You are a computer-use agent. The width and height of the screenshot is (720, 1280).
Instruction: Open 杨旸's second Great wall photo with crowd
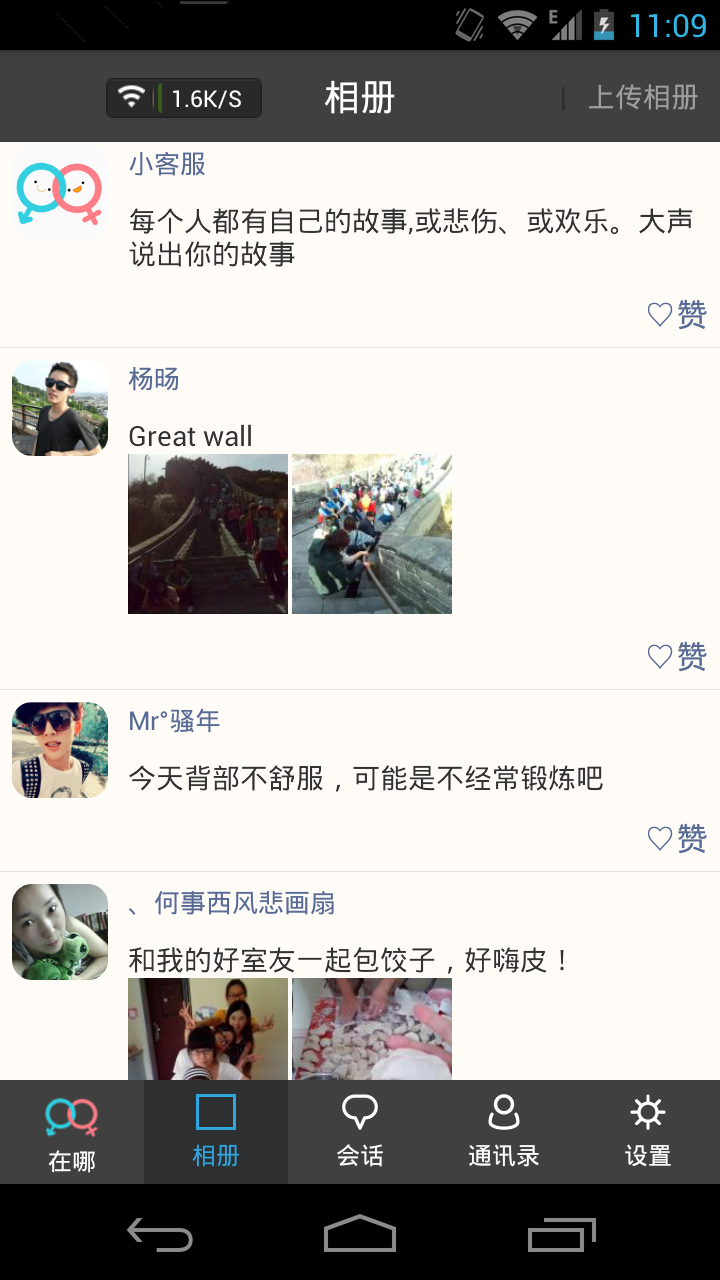pyautogui.click(x=372, y=534)
